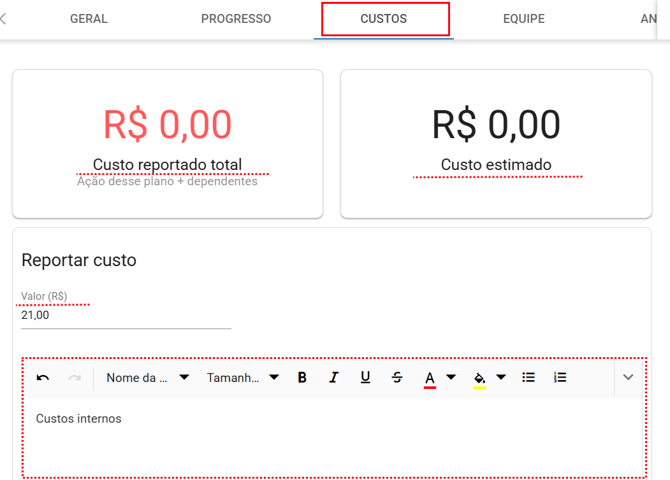Apply italic formatting
This screenshot has width=670, height=480.
[334, 377]
